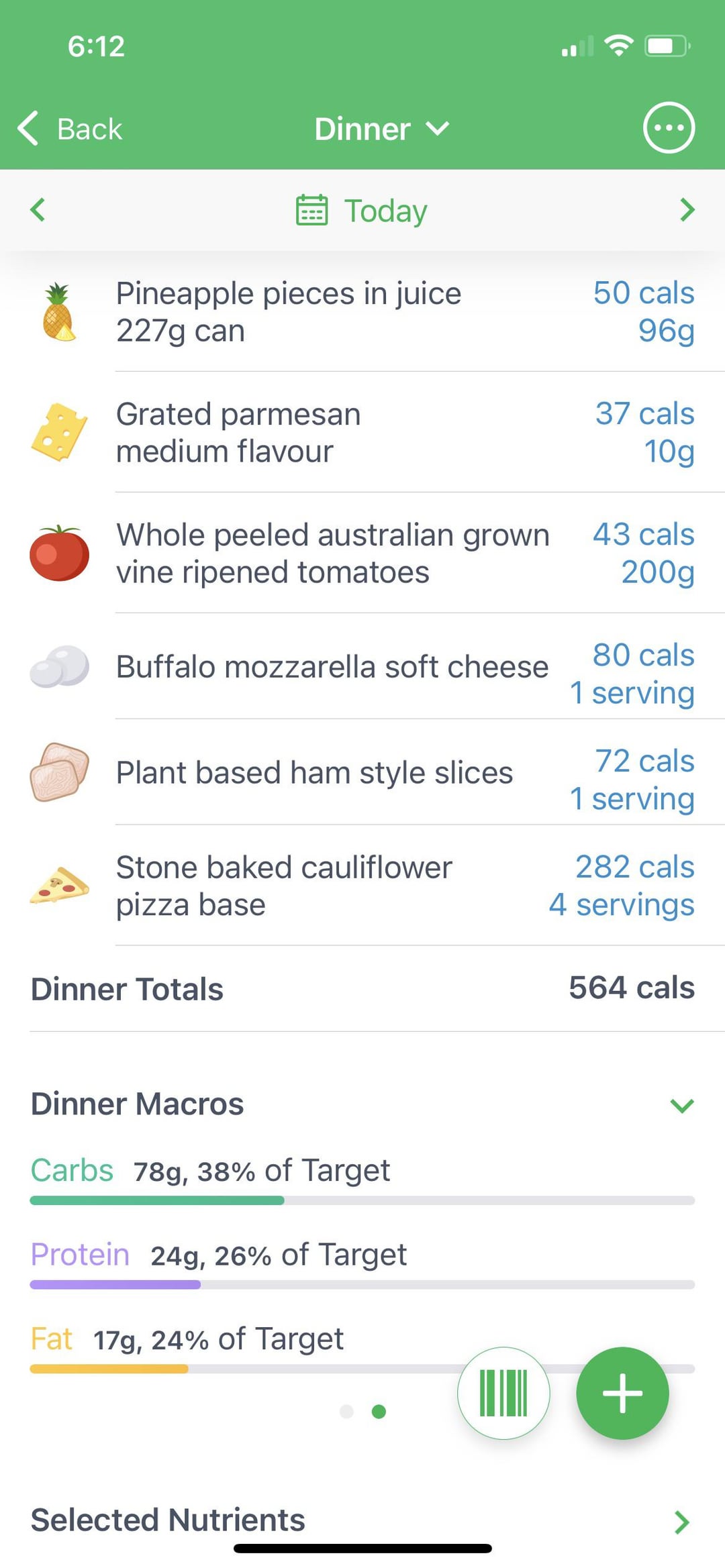The height and width of the screenshot is (1568, 725).
Task: Open the more options circle menu
Action: point(669,127)
